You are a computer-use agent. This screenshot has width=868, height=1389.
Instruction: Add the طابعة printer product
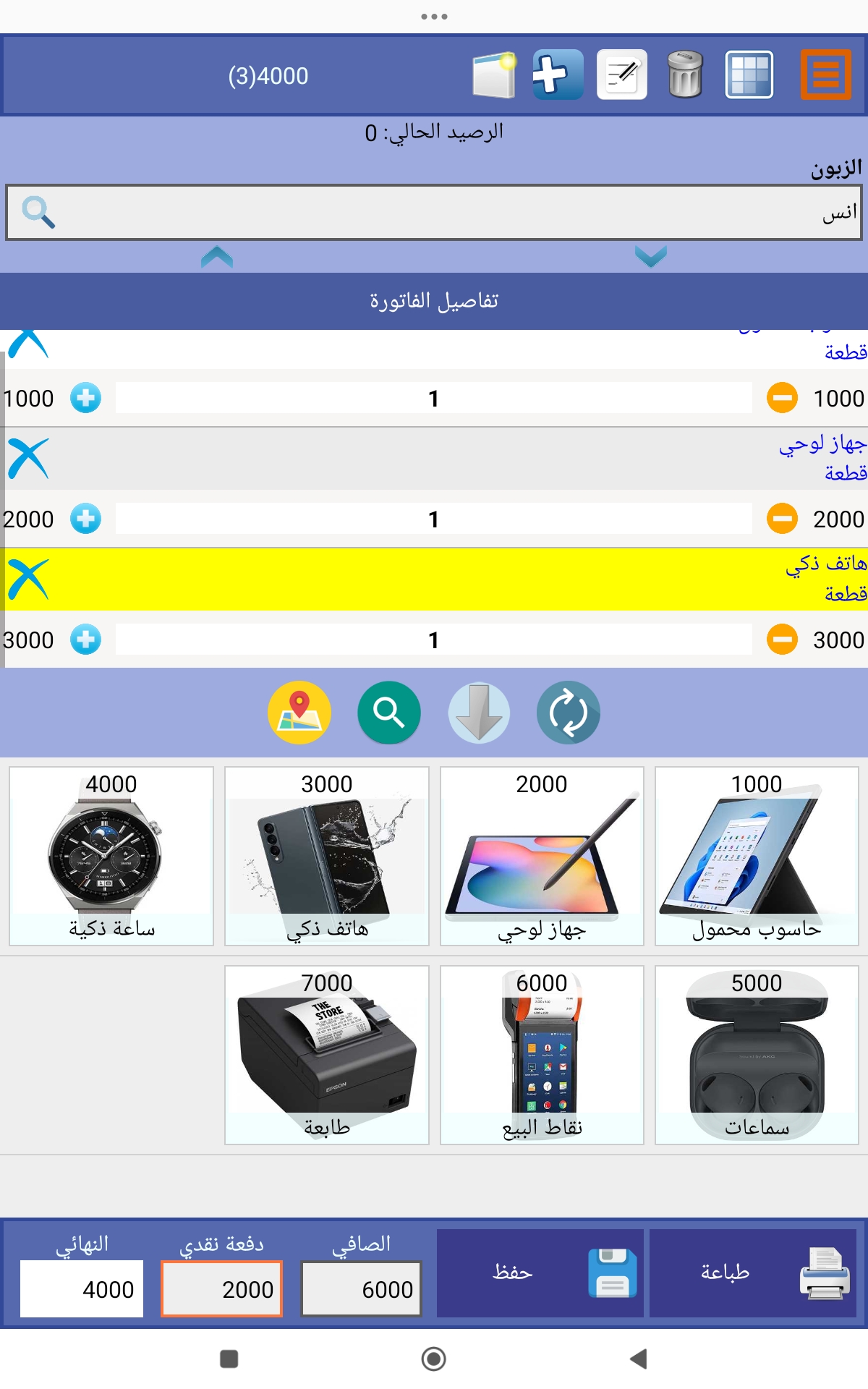327,1055
